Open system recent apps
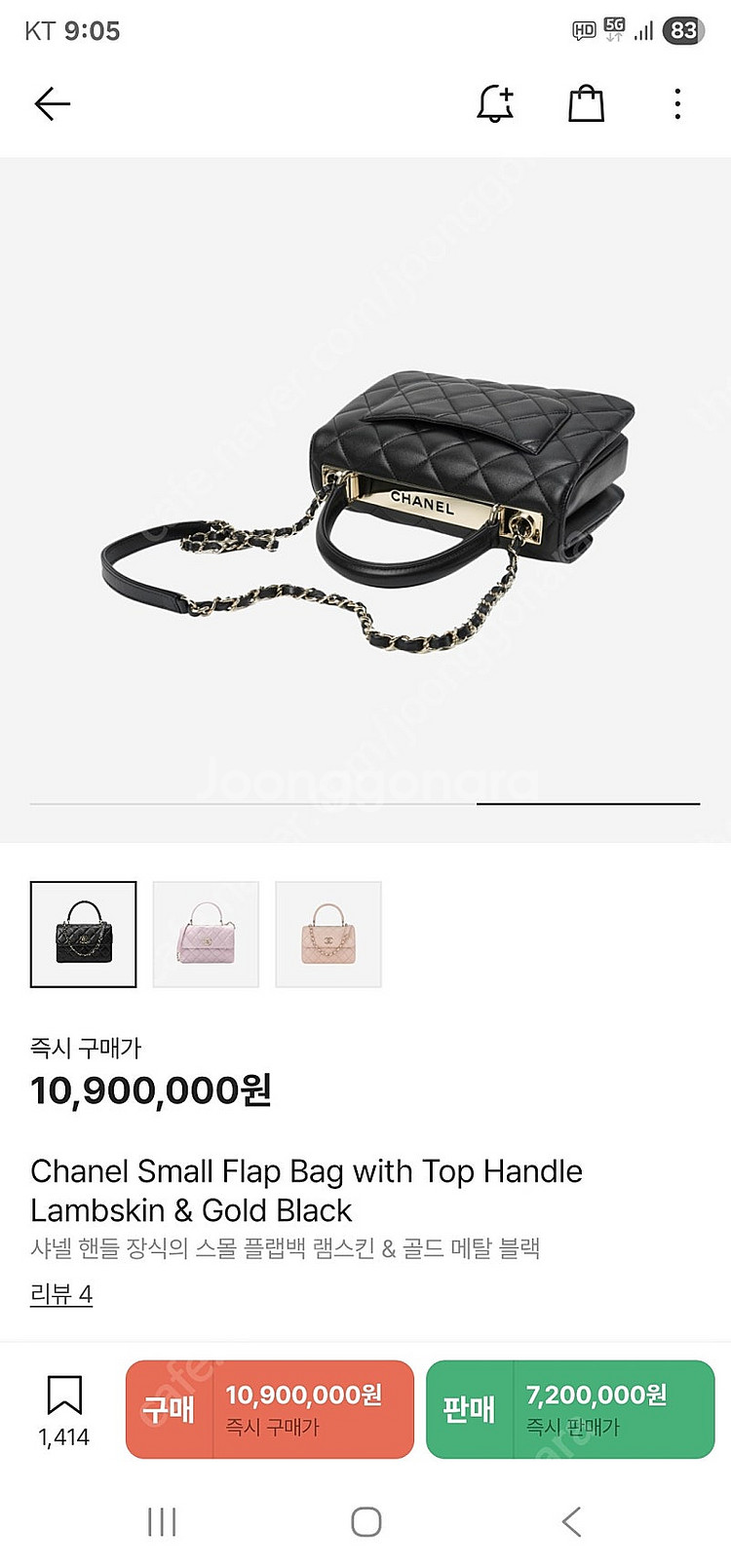 pyautogui.click(x=162, y=1521)
